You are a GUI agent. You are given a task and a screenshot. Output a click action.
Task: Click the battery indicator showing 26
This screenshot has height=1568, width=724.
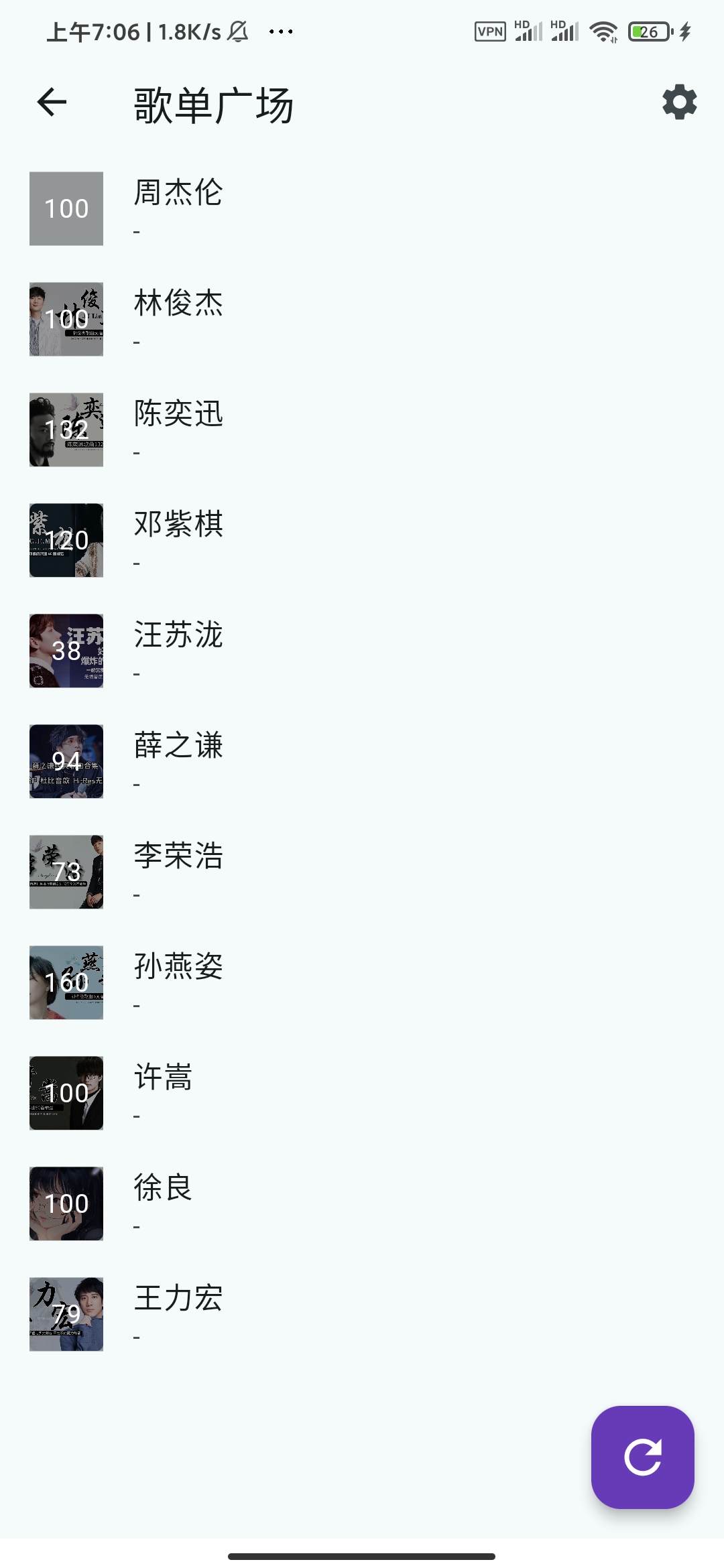pyautogui.click(x=645, y=31)
